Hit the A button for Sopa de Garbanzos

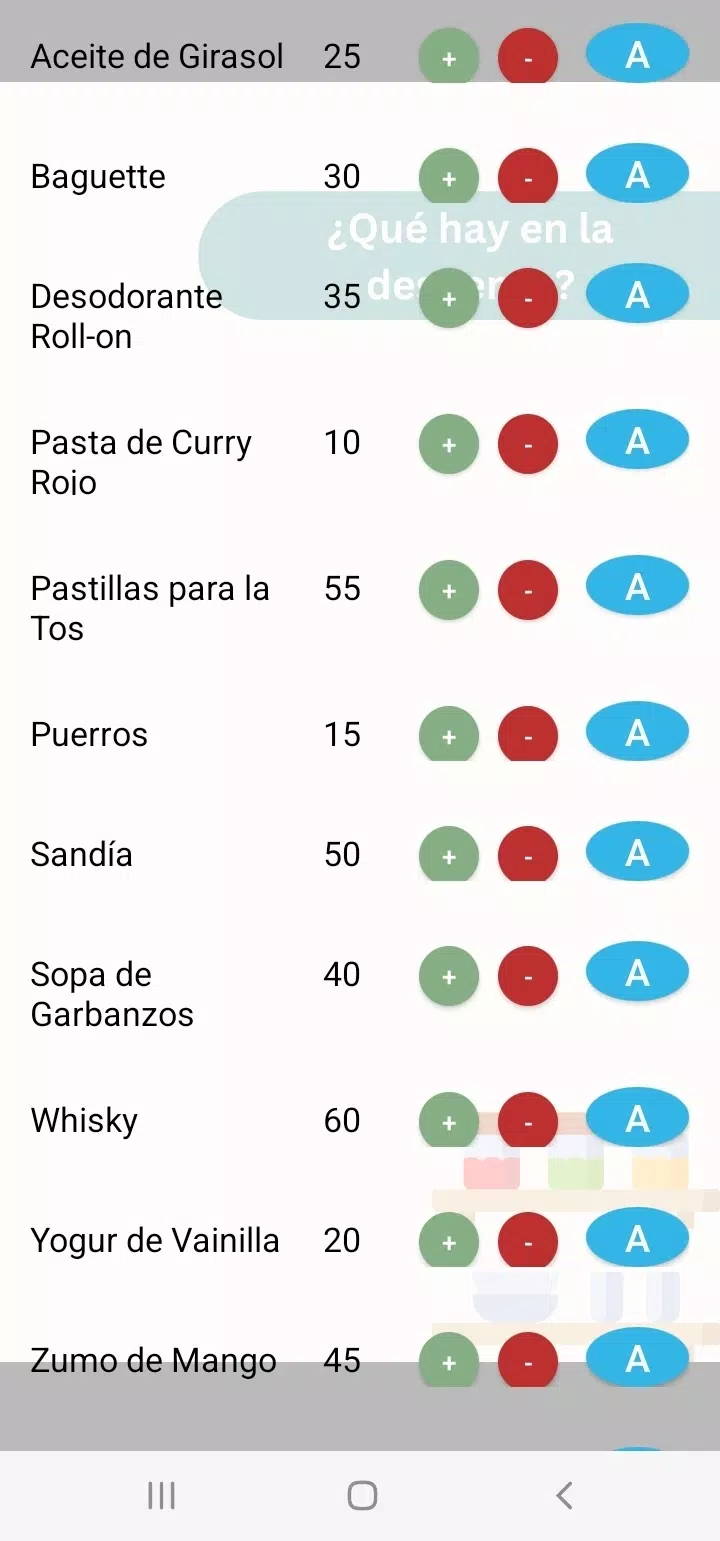[x=637, y=973]
